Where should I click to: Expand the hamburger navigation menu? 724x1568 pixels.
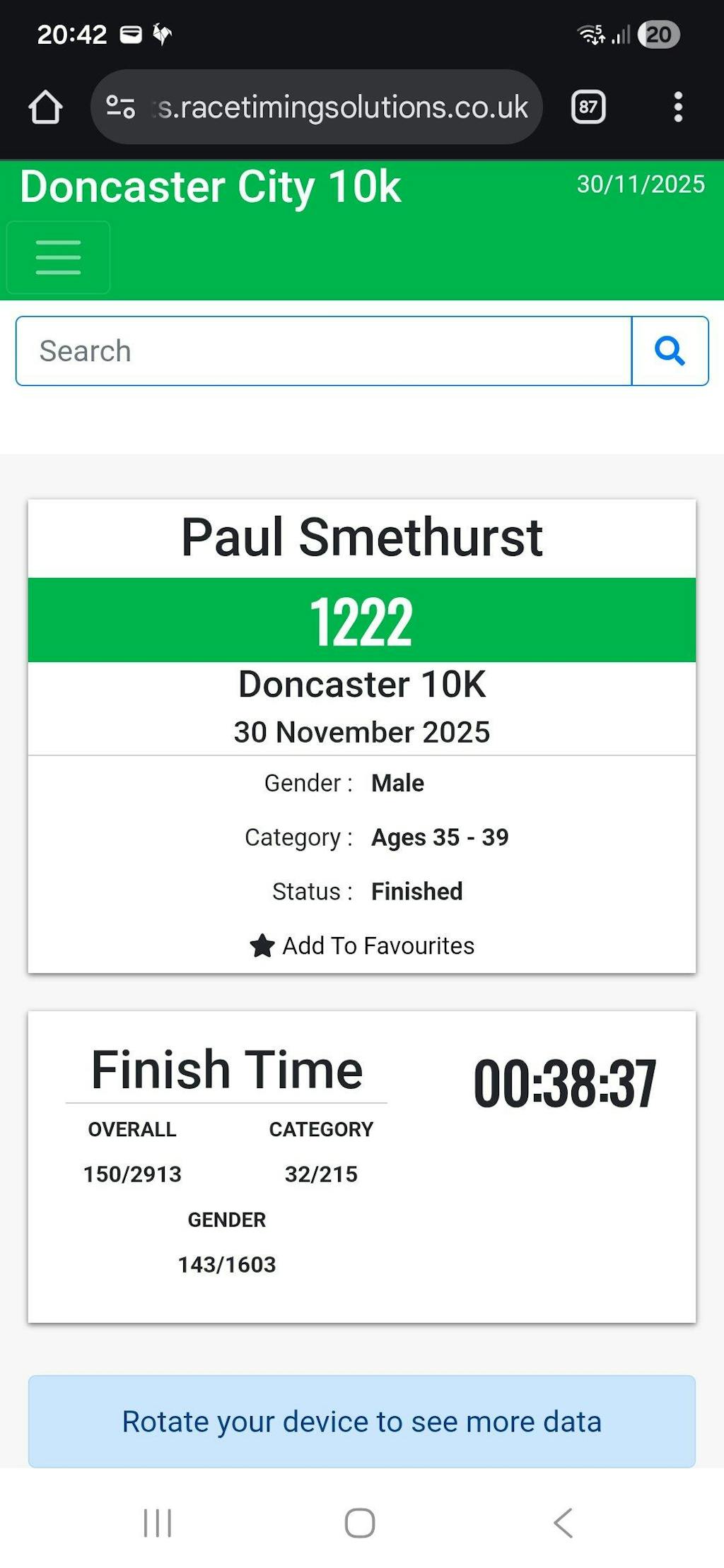click(58, 257)
